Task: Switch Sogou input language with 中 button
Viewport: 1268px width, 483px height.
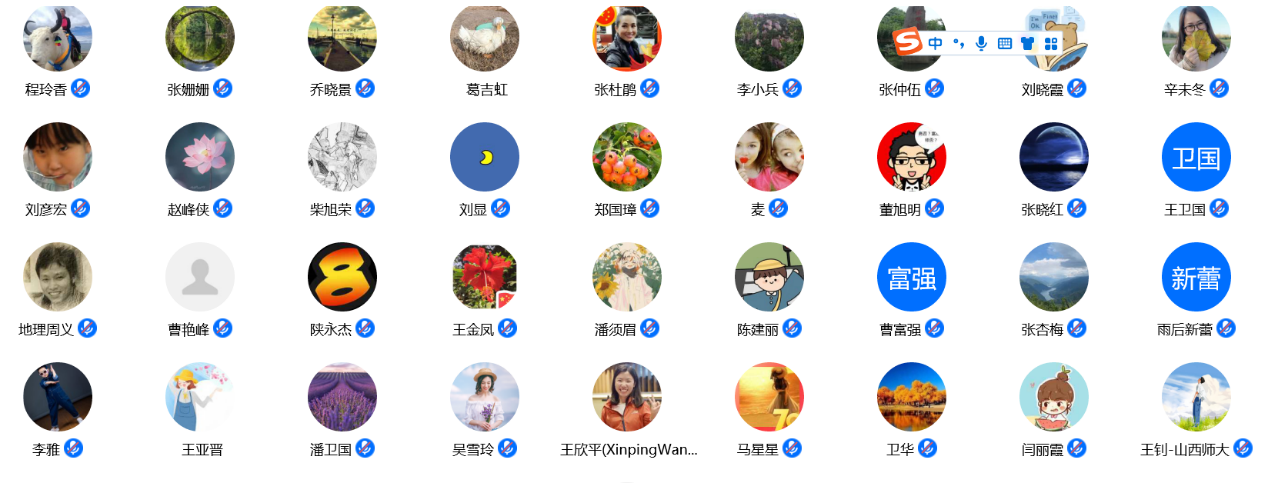Action: tap(935, 43)
